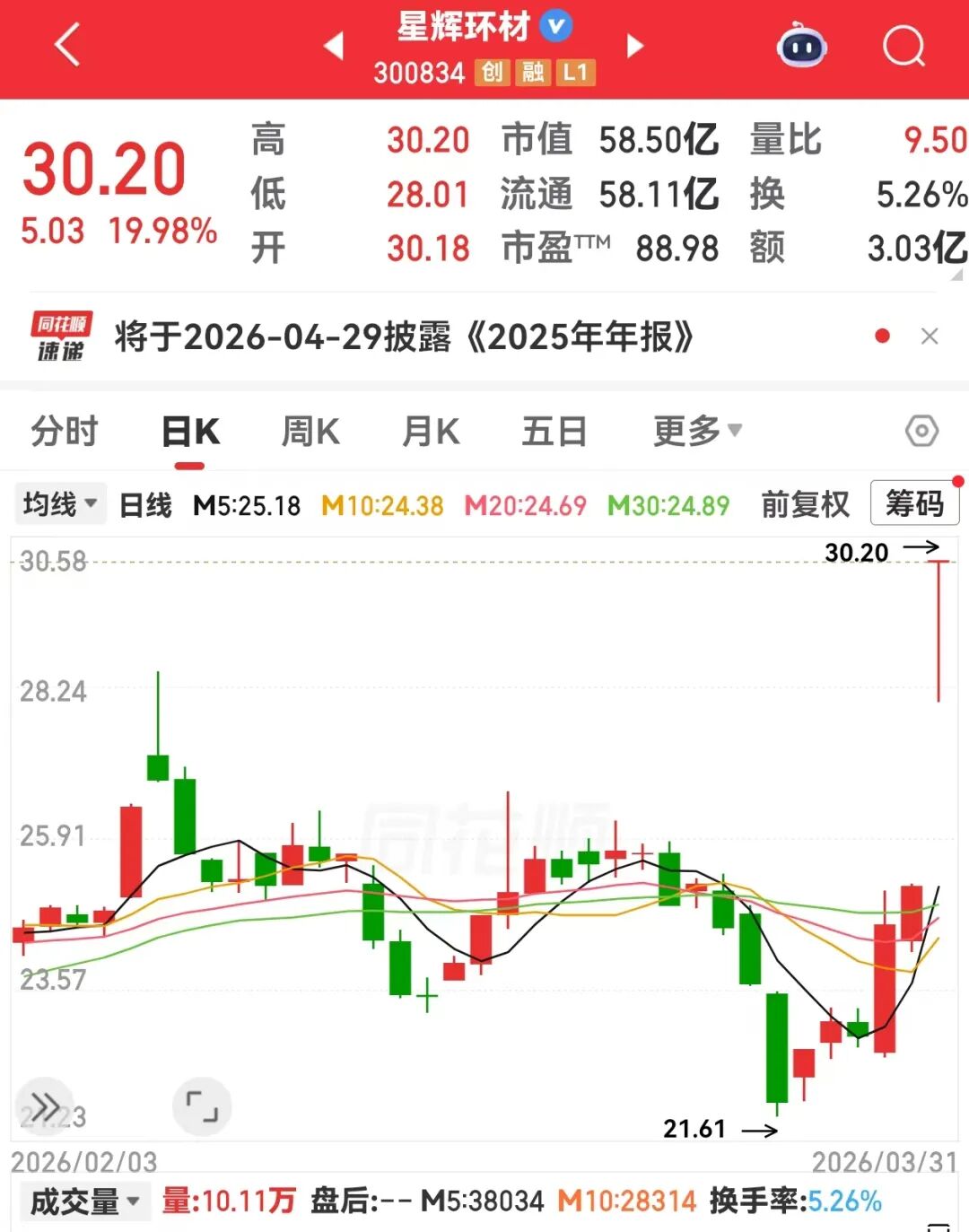Screen dimensions: 969x1232
Task: Switch to the 周K weekly chart tab
Action: (x=308, y=431)
